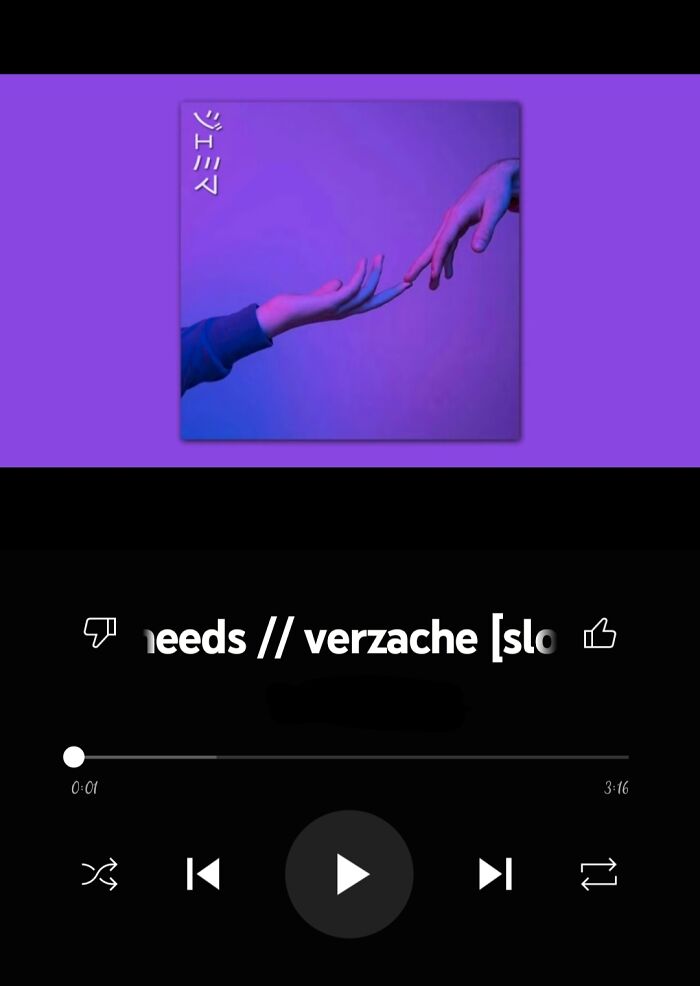Image resolution: width=700 pixels, height=986 pixels.
Task: Toggle repeat mode
Action: point(599,874)
